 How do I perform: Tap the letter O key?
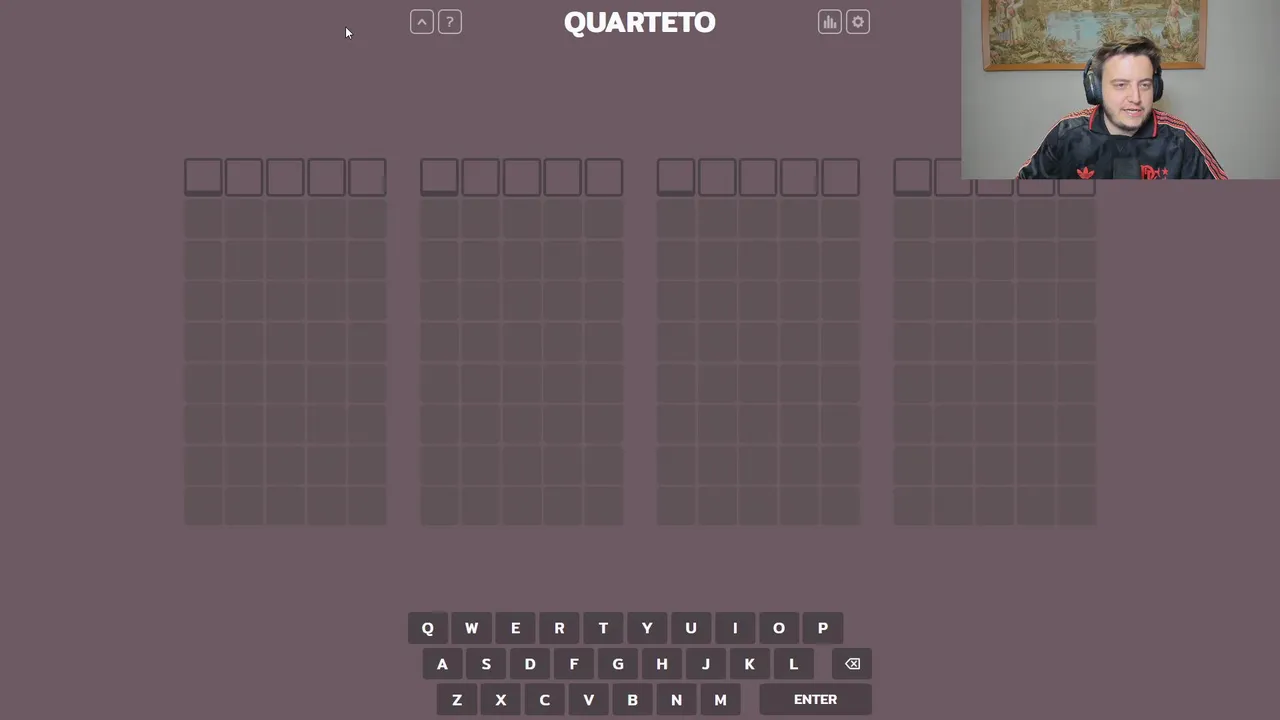(779, 628)
